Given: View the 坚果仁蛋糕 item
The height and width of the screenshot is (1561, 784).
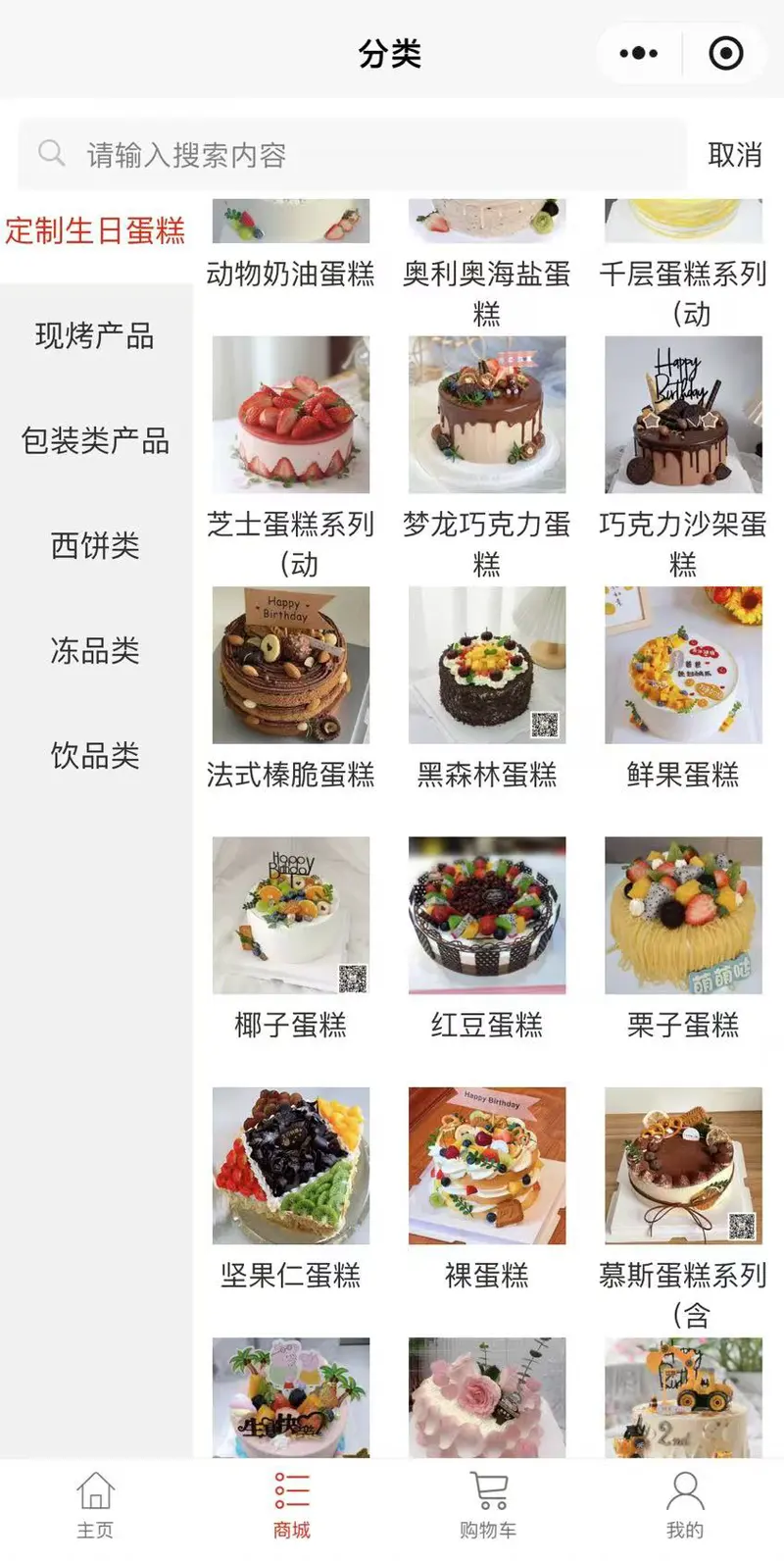Looking at the screenshot, I should click(291, 1189).
